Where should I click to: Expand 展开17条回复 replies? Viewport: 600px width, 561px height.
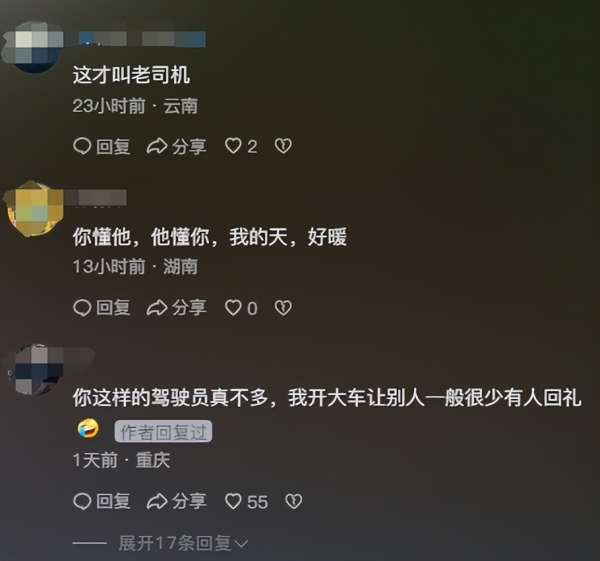coord(183,543)
